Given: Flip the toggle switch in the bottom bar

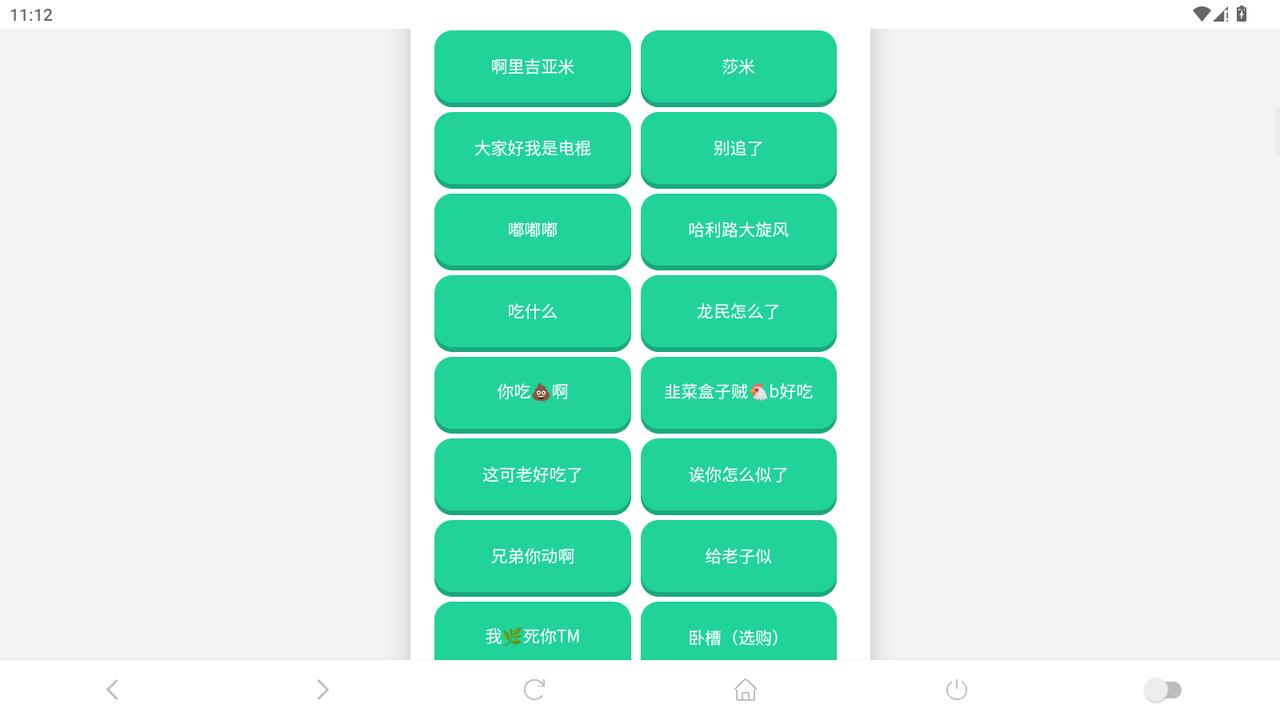Looking at the screenshot, I should coord(1163,689).
